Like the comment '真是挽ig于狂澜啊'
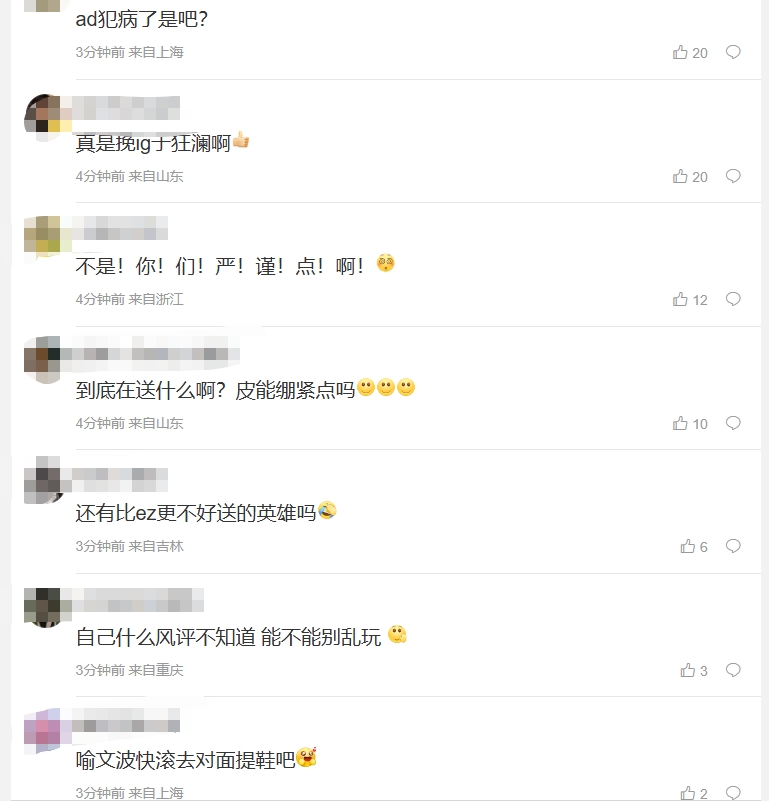 (x=681, y=176)
